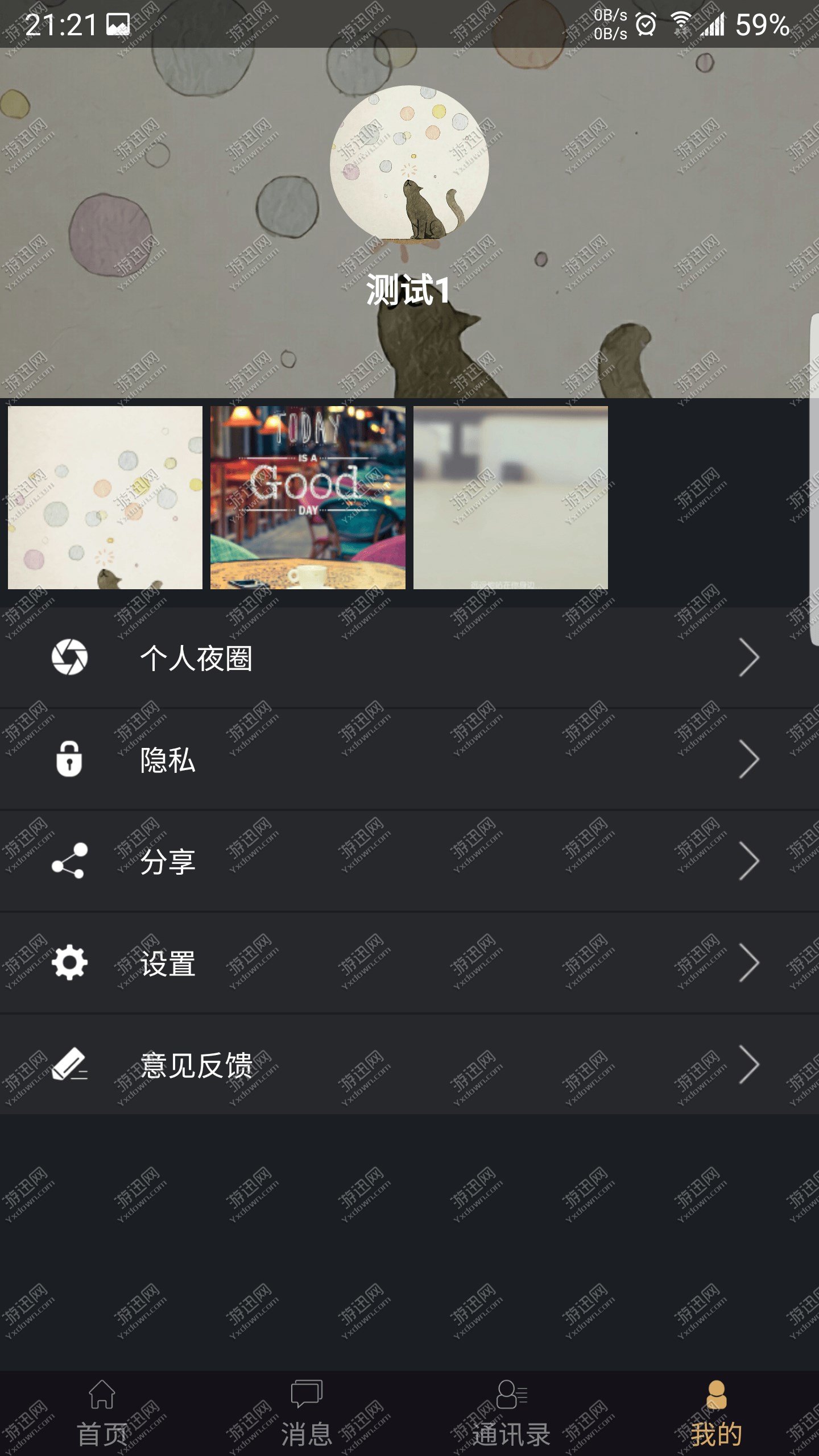Open the 分享 share row

coord(409,861)
